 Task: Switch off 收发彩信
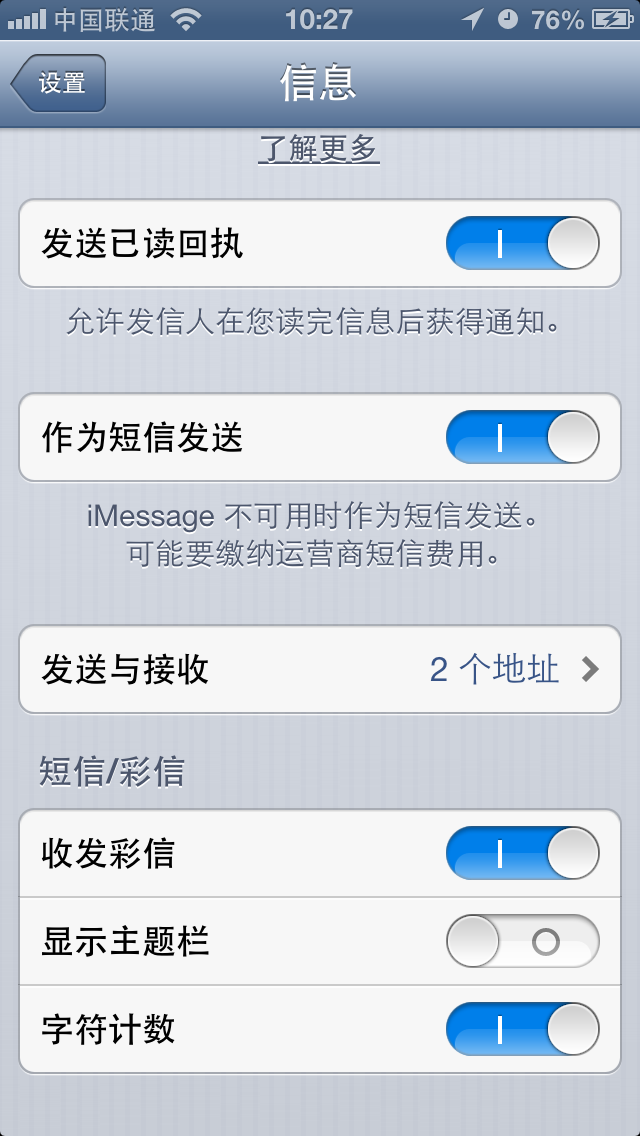[x=522, y=854]
